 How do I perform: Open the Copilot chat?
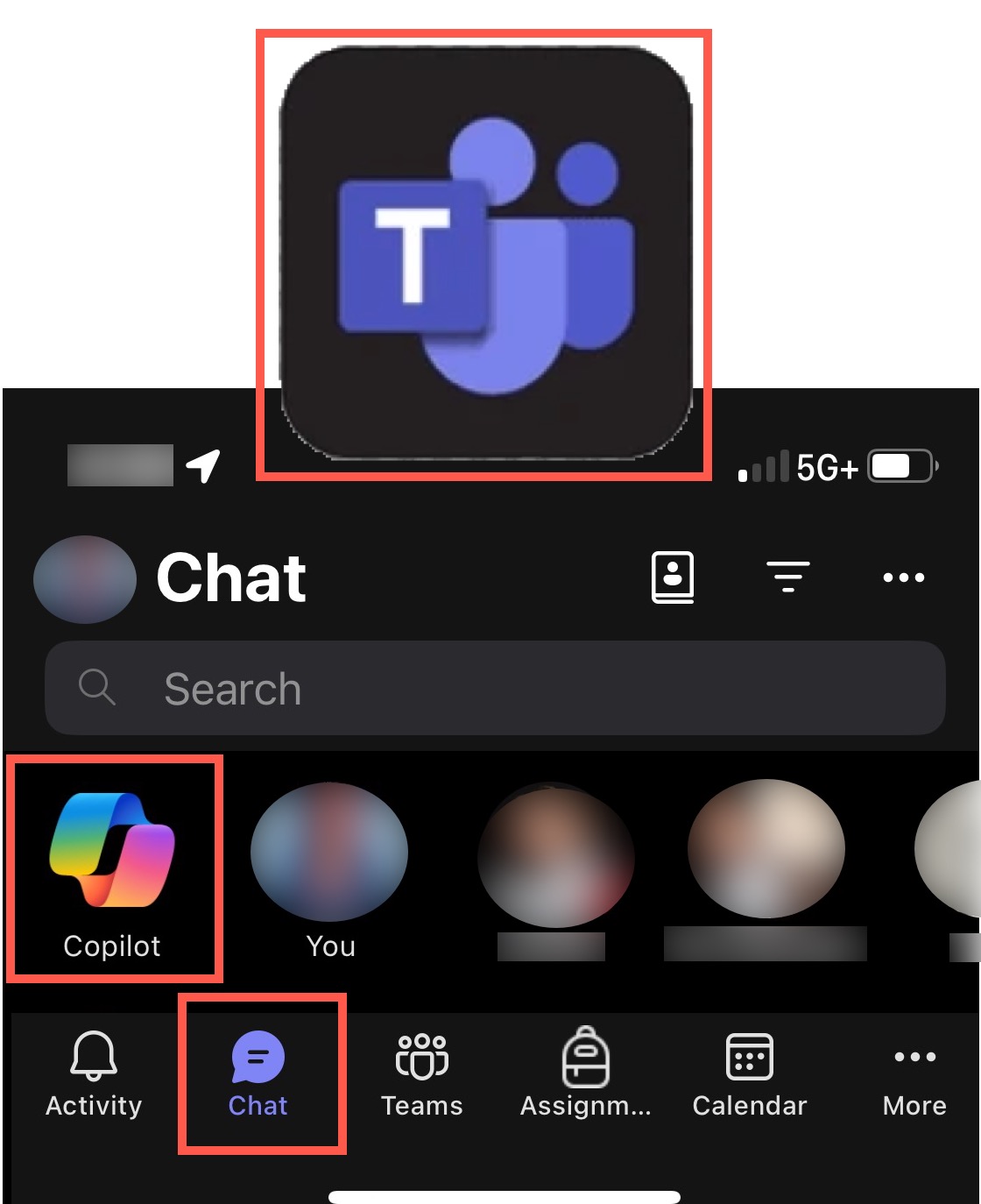[113, 868]
